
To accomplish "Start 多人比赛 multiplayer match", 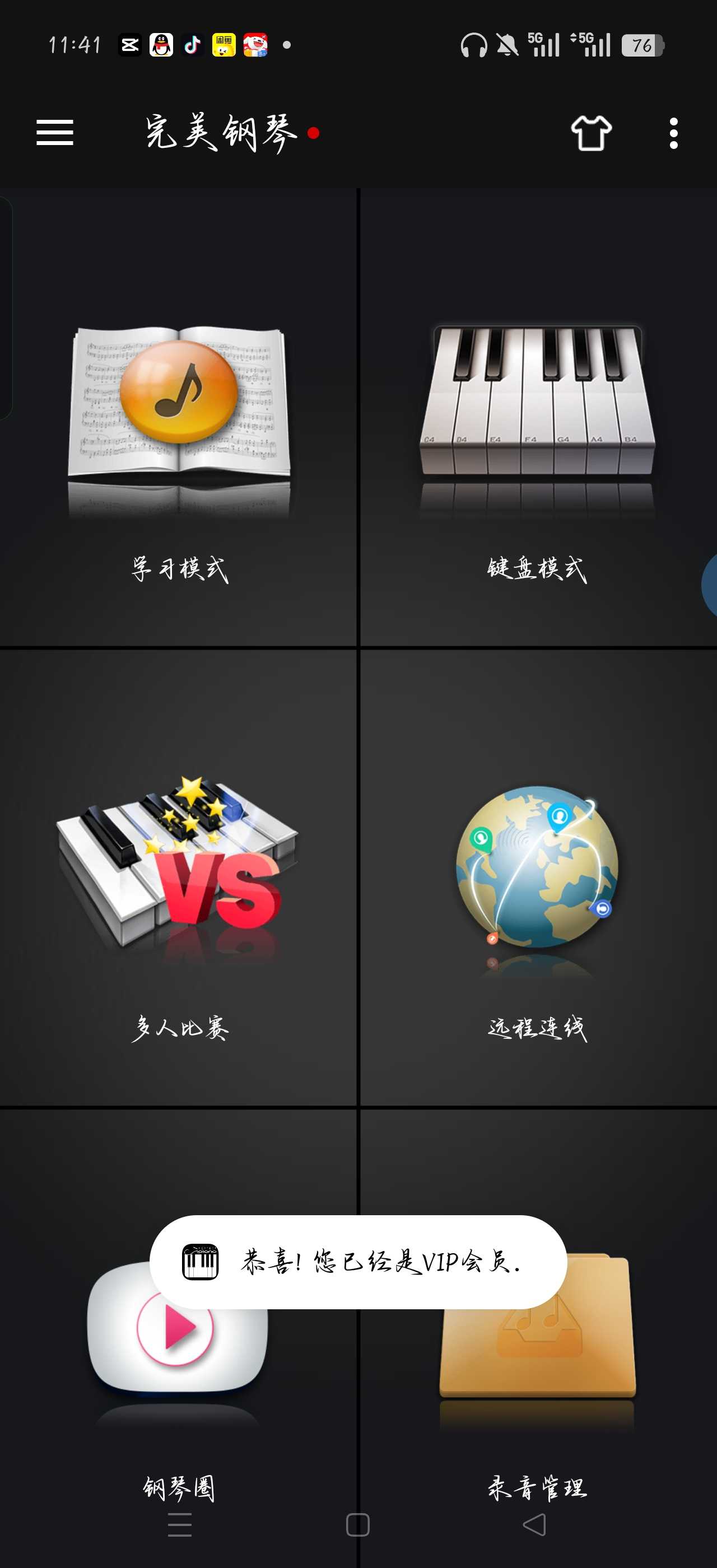I will 179,883.
